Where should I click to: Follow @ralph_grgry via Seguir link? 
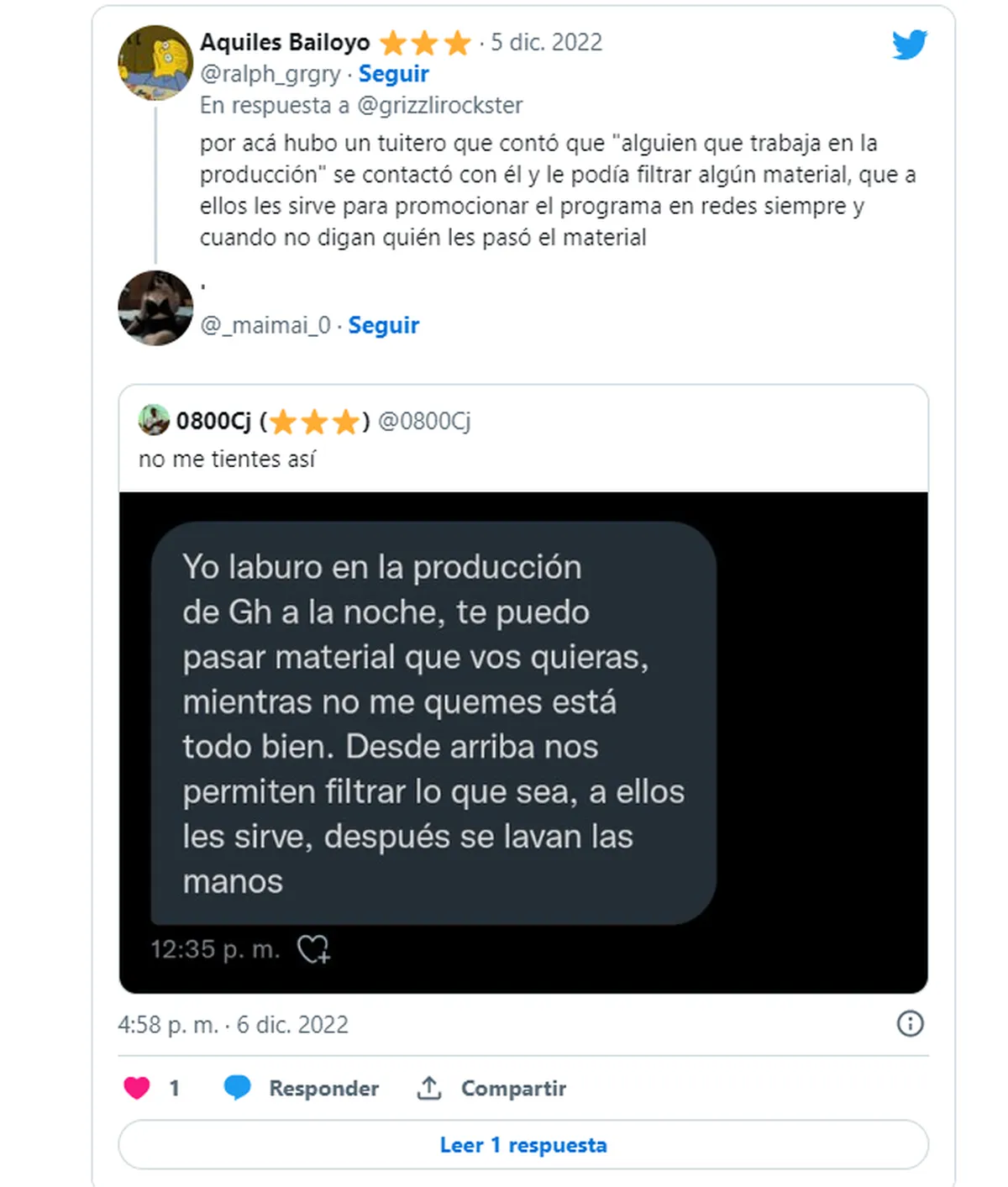[x=393, y=74]
